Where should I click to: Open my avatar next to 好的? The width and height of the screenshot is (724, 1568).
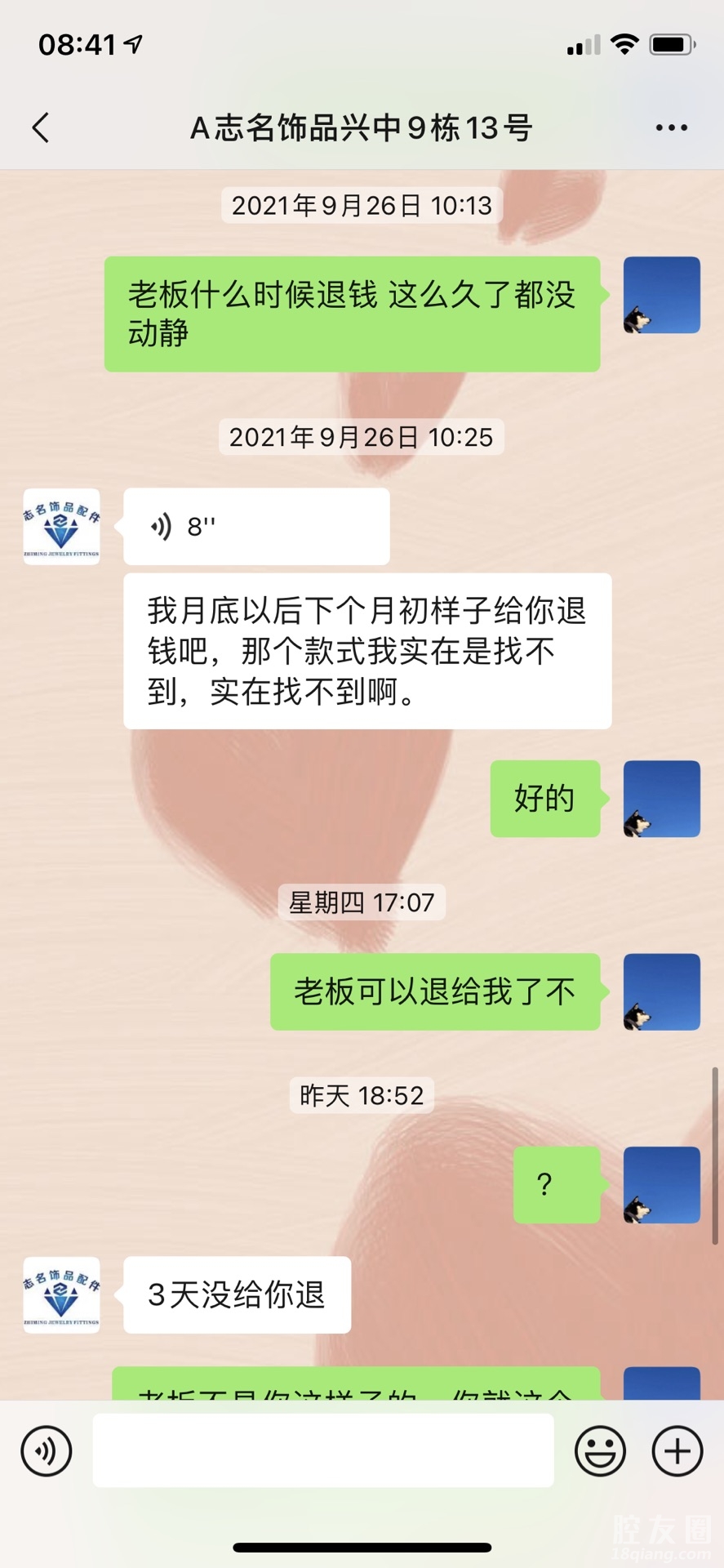(661, 799)
